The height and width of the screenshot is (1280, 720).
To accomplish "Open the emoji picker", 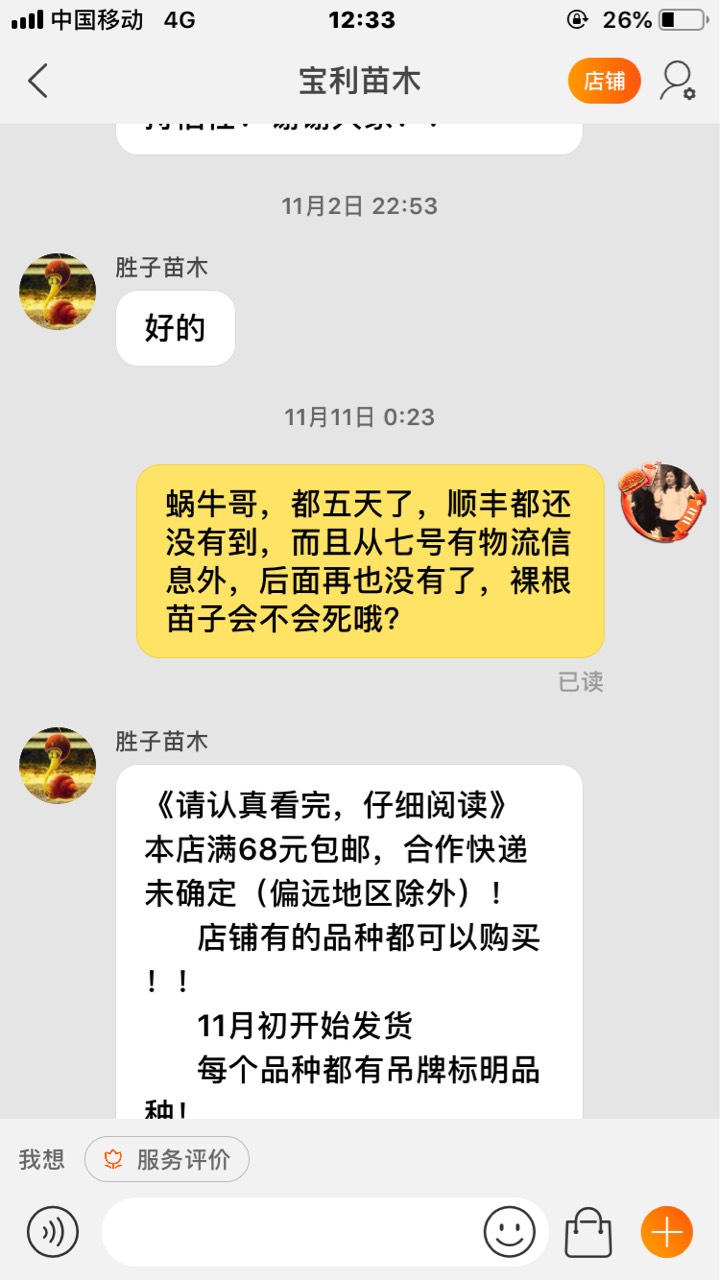I will tap(510, 1232).
